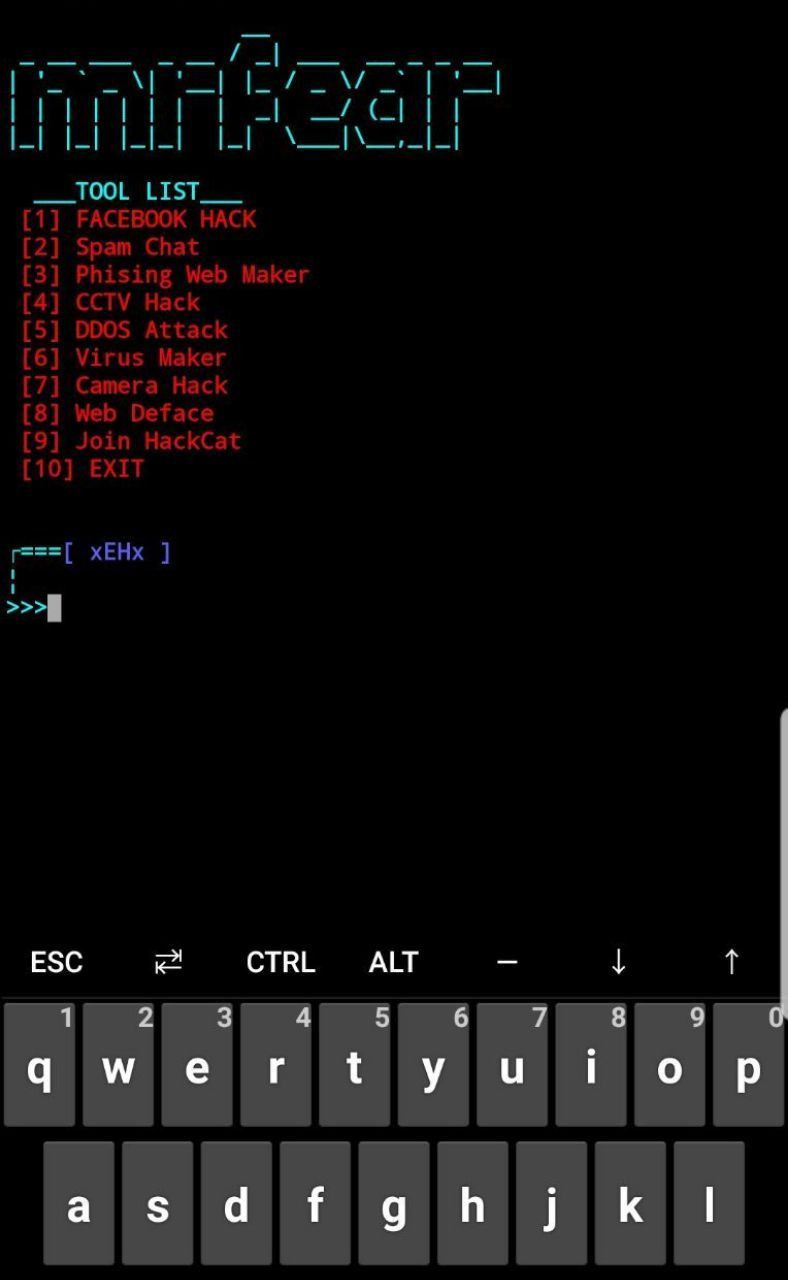Activate the CTRL modifier key
Image resolution: width=788 pixels, height=1280 pixels.
[x=280, y=962]
